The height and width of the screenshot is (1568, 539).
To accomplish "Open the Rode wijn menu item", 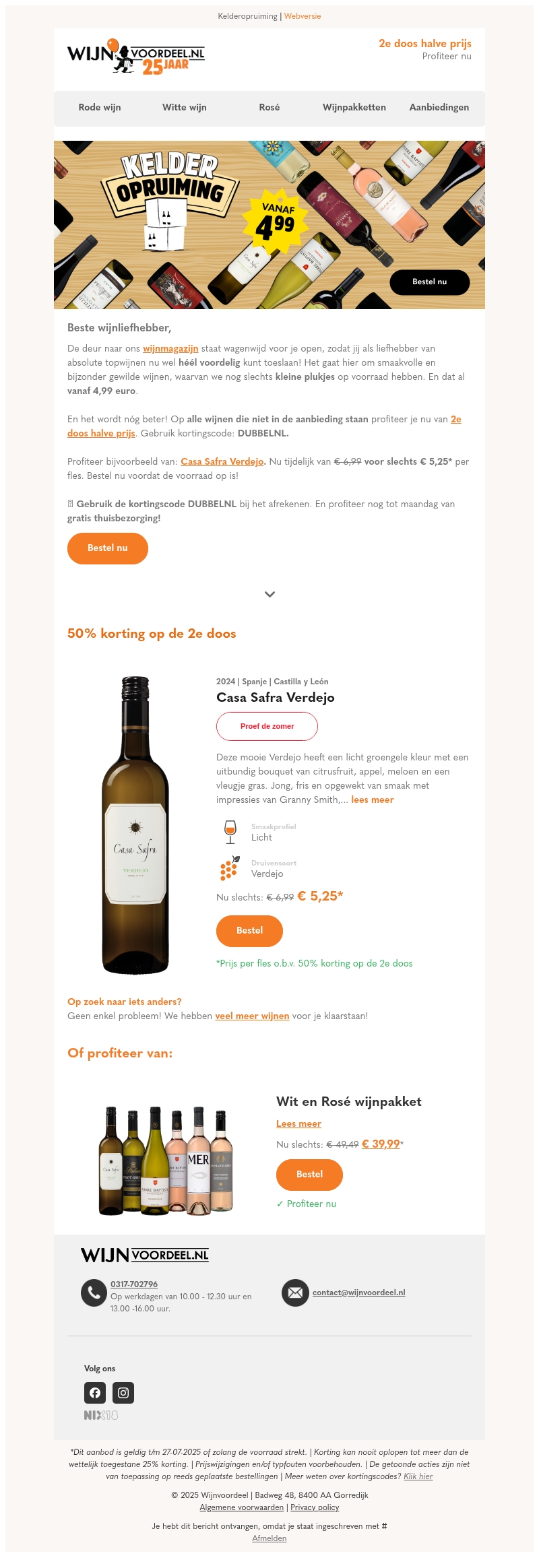I will tap(100, 107).
